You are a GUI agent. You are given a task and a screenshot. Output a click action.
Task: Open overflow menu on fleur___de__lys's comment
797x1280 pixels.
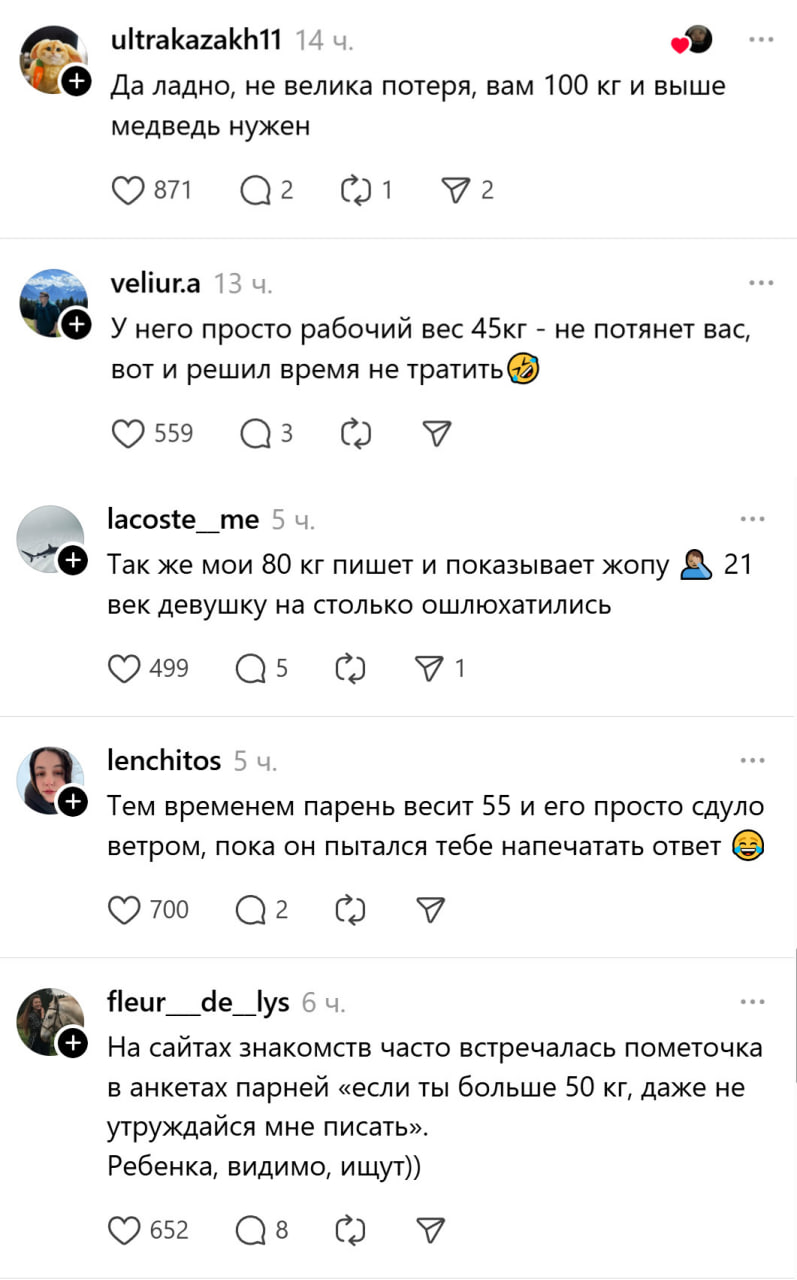click(x=752, y=1001)
